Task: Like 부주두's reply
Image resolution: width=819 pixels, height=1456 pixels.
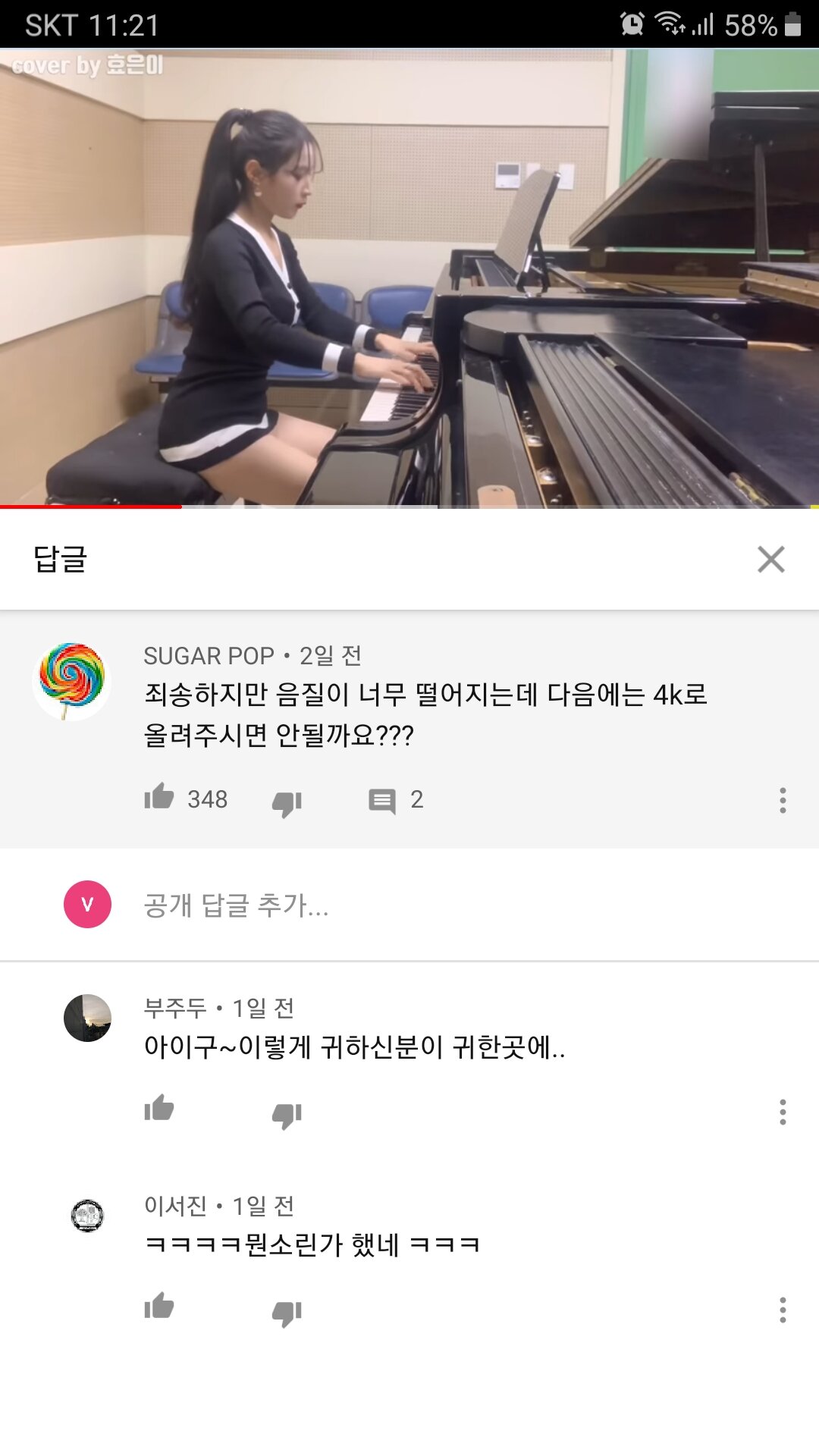Action: (159, 1109)
